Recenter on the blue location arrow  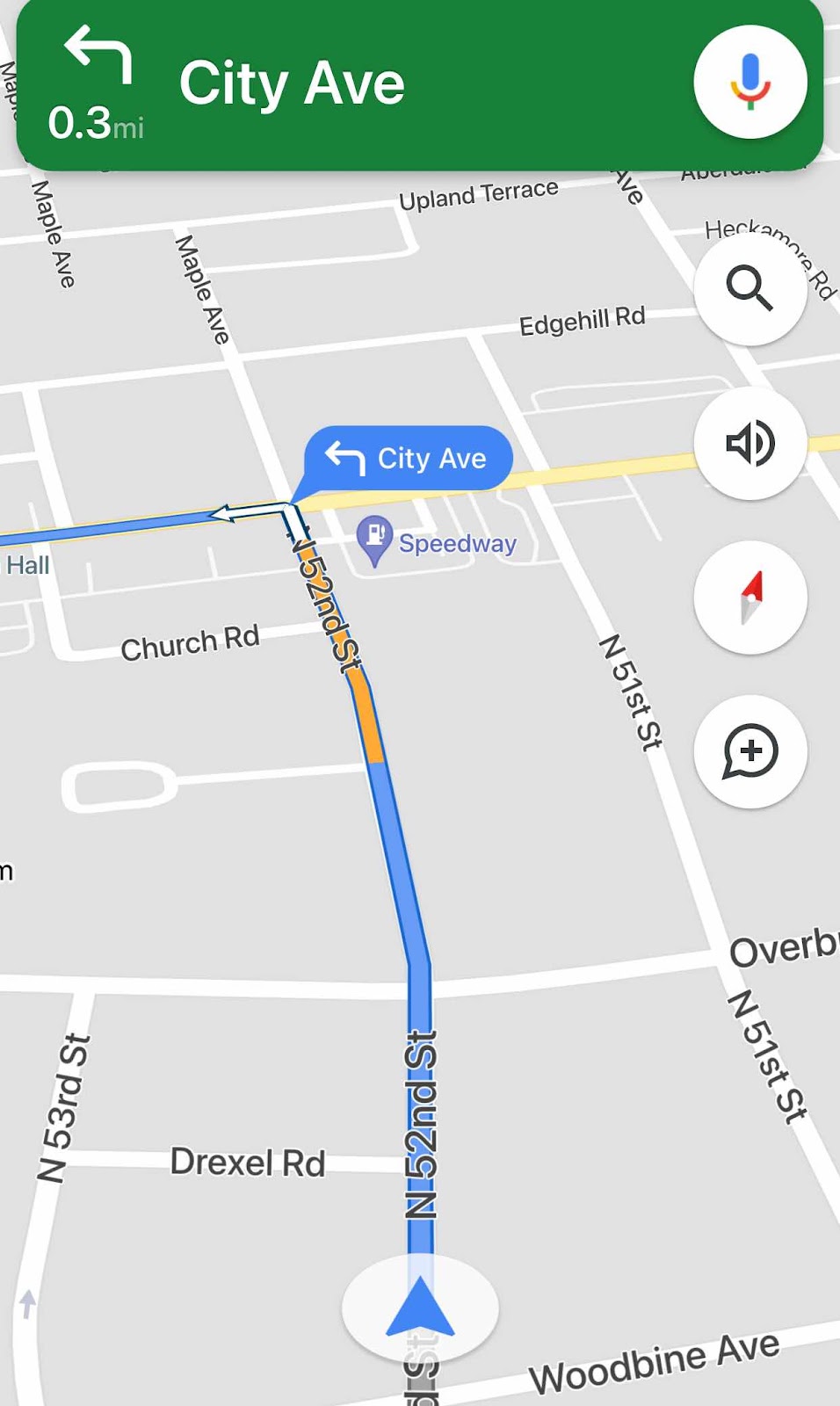pyautogui.click(x=420, y=1308)
